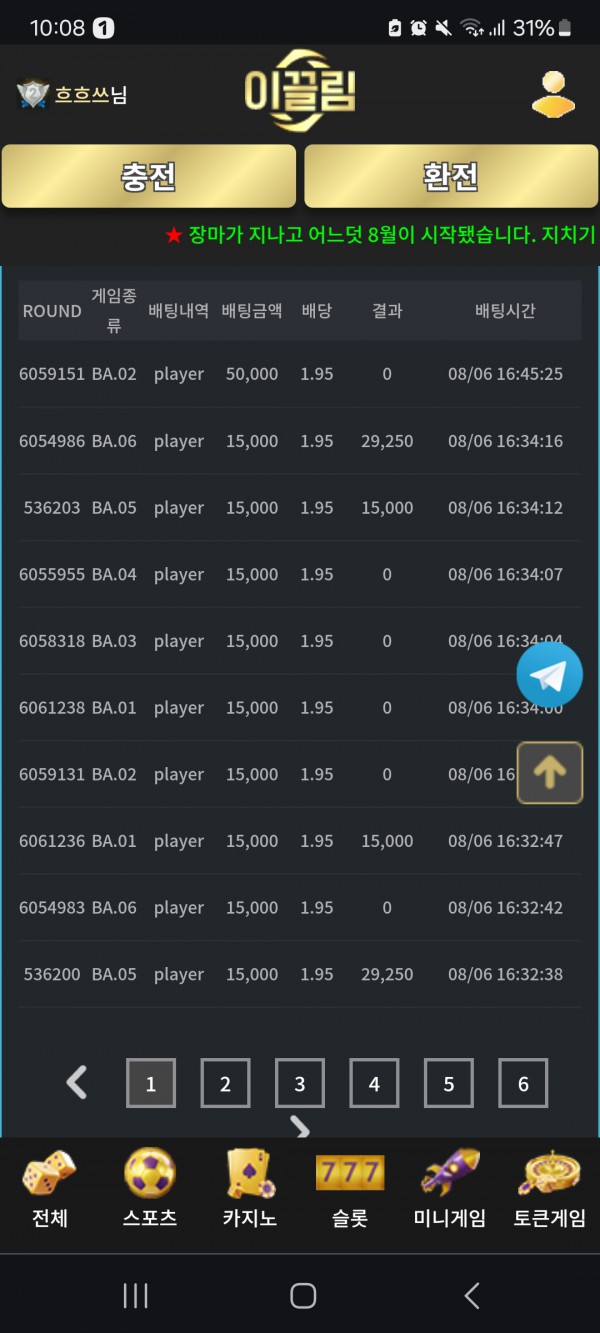600x1333 pixels.
Task: Open the 슬롯 tab
Action: [350, 1190]
